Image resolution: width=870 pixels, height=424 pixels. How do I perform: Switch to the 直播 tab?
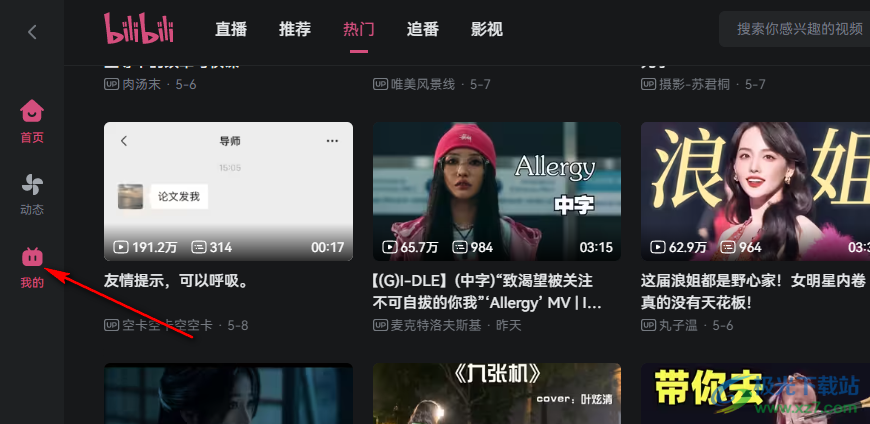point(230,29)
